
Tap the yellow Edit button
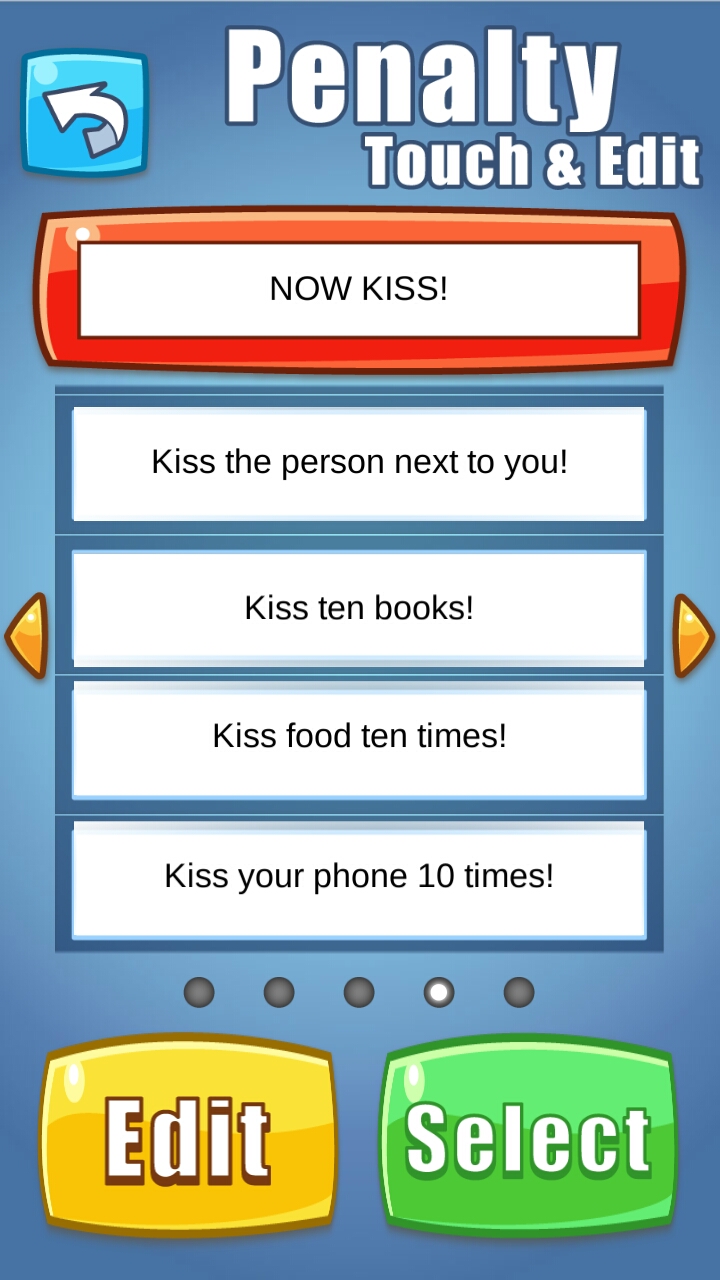[x=187, y=1137]
